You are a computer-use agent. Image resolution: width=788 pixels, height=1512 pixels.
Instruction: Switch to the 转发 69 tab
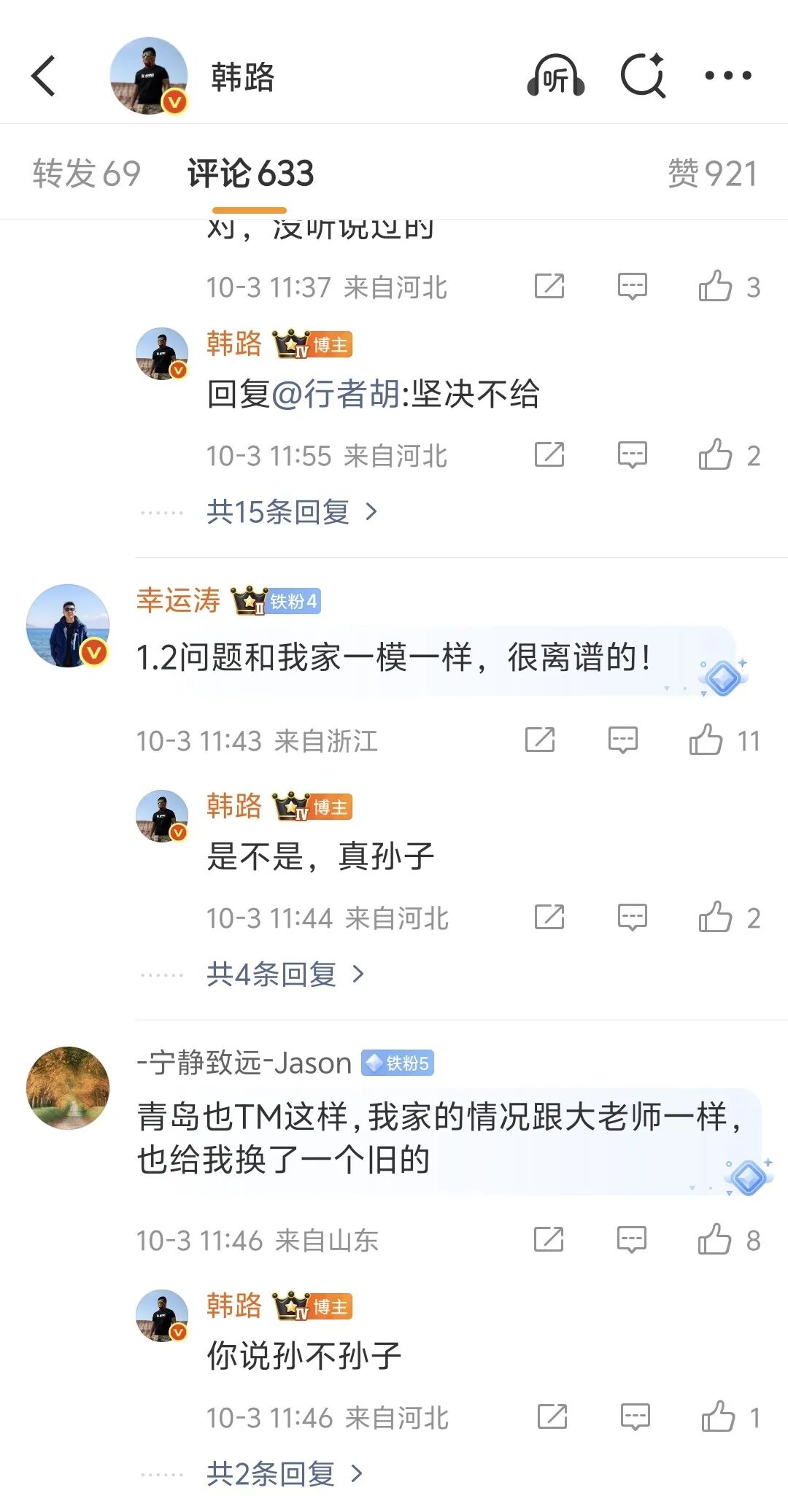(x=86, y=174)
